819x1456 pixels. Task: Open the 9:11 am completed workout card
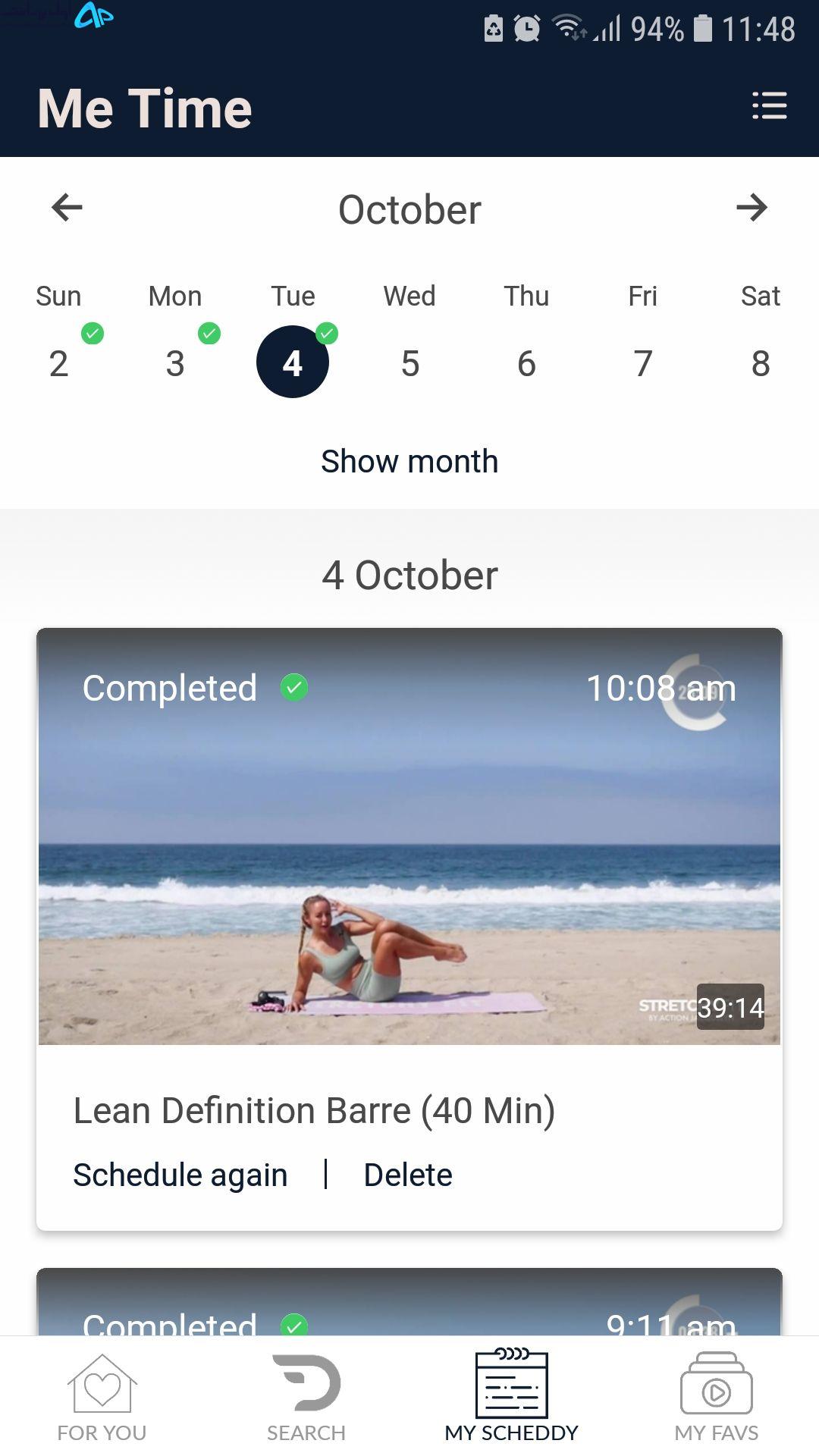pos(409,1302)
